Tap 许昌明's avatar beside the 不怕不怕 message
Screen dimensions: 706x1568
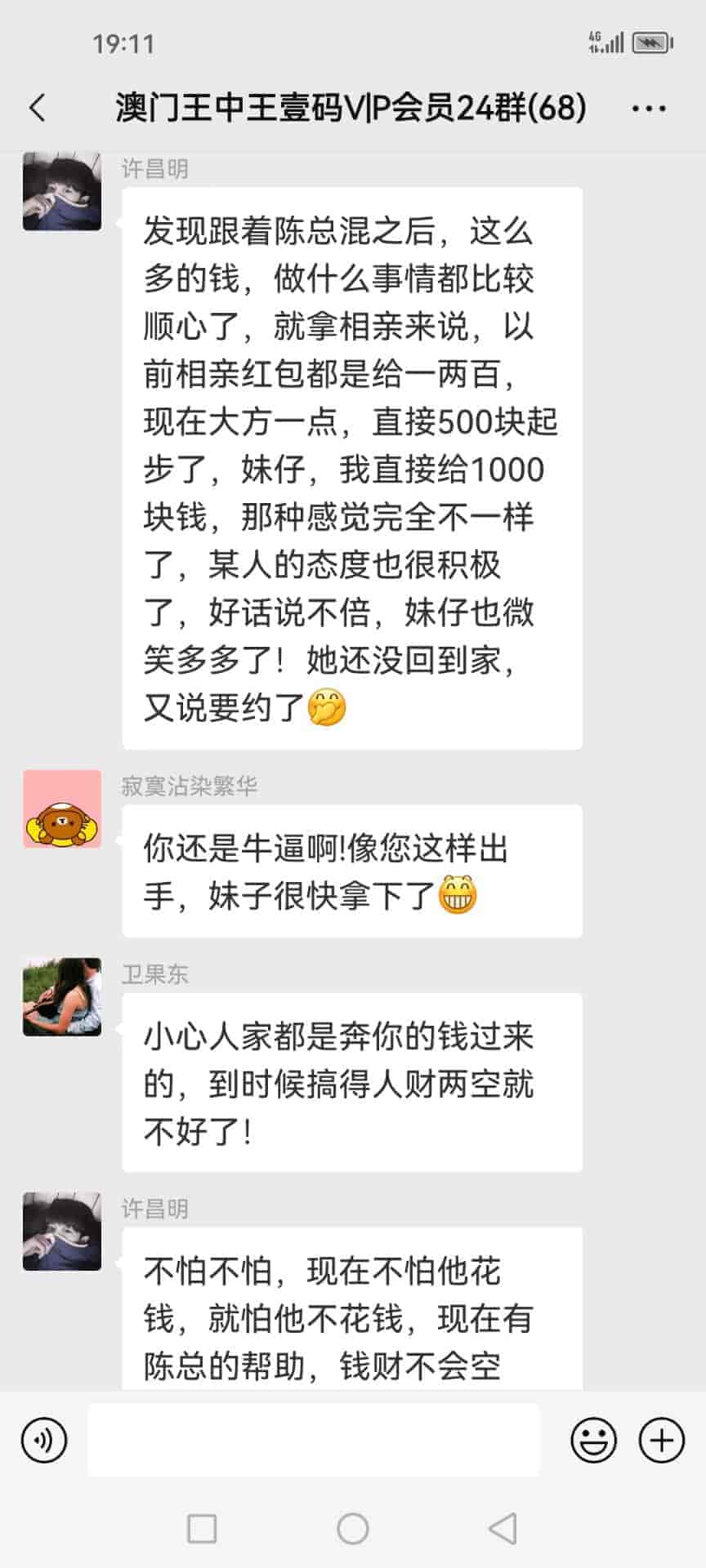point(62,1232)
